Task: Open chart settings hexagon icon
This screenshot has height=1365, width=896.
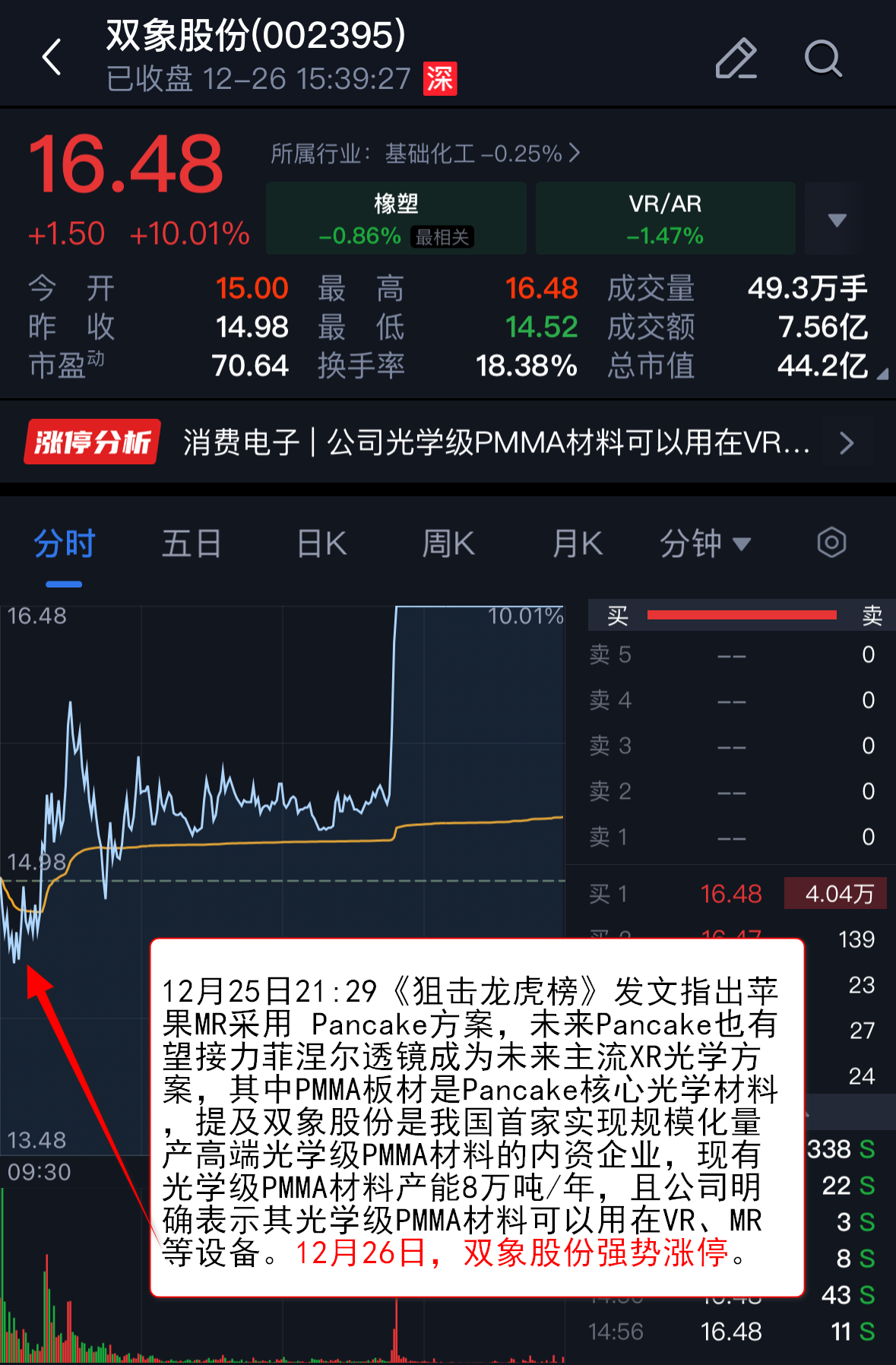Action: pos(831,543)
